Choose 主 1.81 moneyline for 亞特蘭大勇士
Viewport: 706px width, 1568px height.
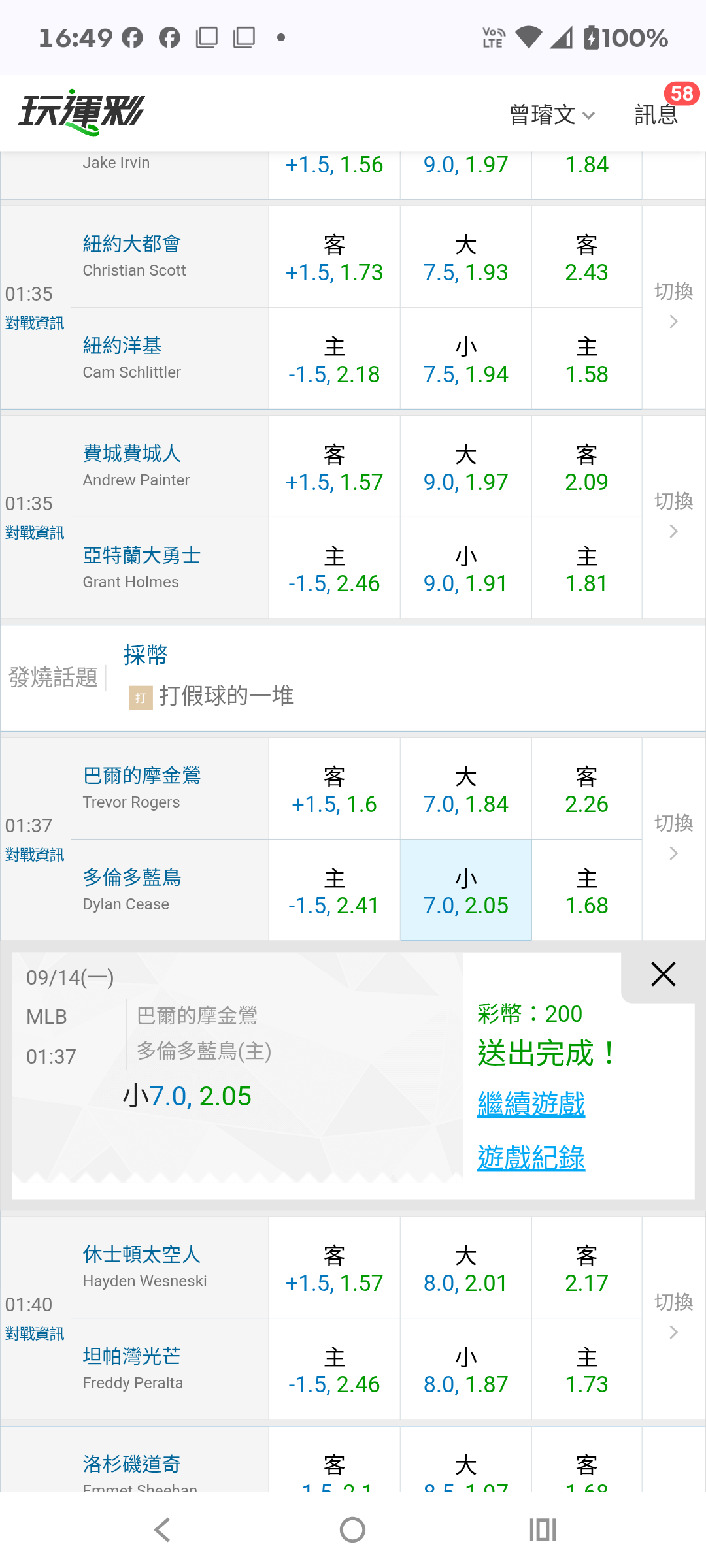pos(586,568)
